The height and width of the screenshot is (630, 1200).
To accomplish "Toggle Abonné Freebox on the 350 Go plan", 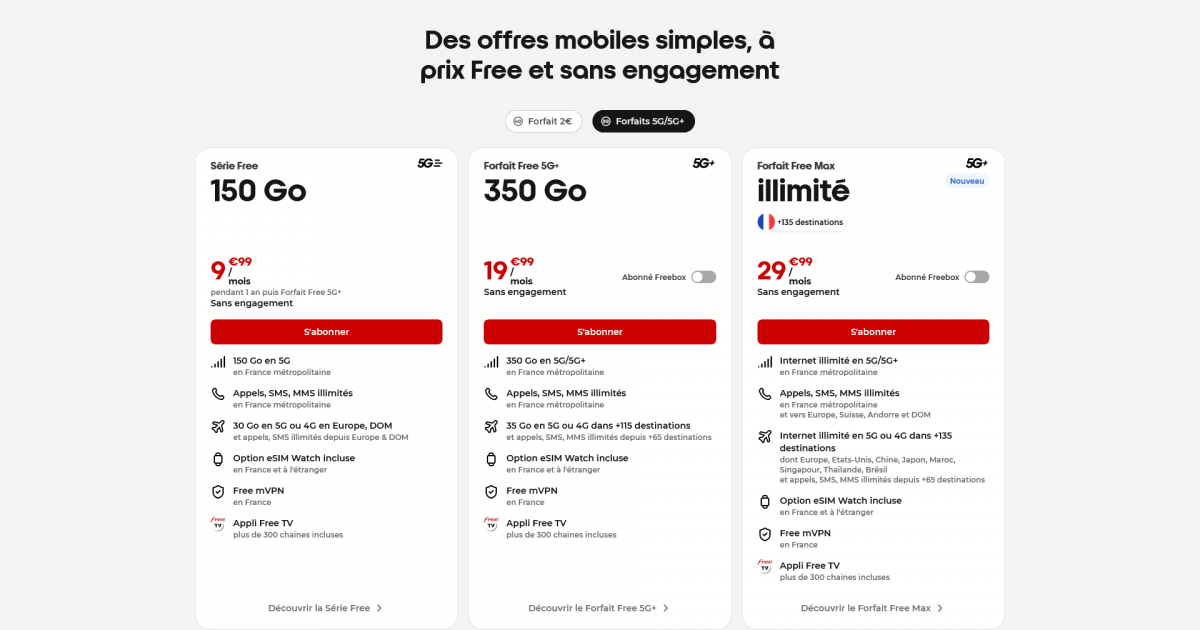I will click(704, 277).
